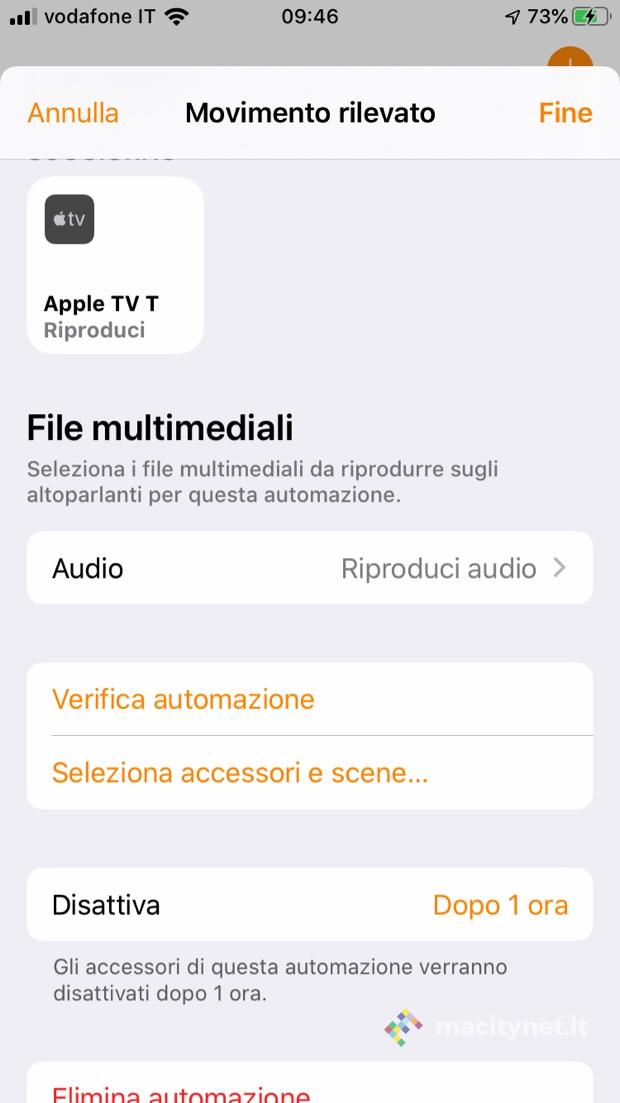The height and width of the screenshot is (1103, 620).
Task: Tap Annulla to cancel the automation
Action: [73, 113]
